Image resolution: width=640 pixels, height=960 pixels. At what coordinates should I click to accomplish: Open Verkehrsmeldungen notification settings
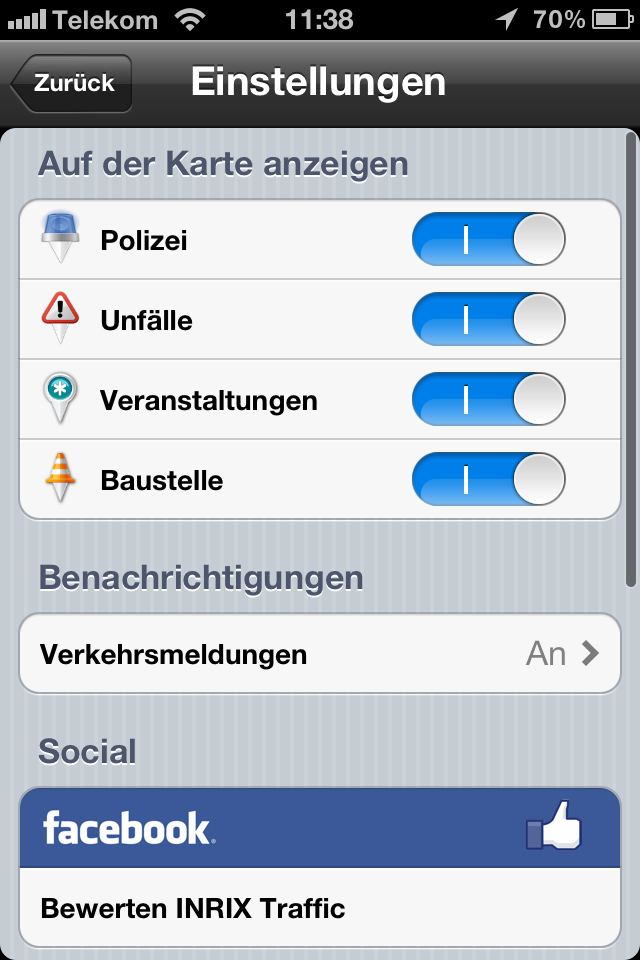tap(320, 655)
